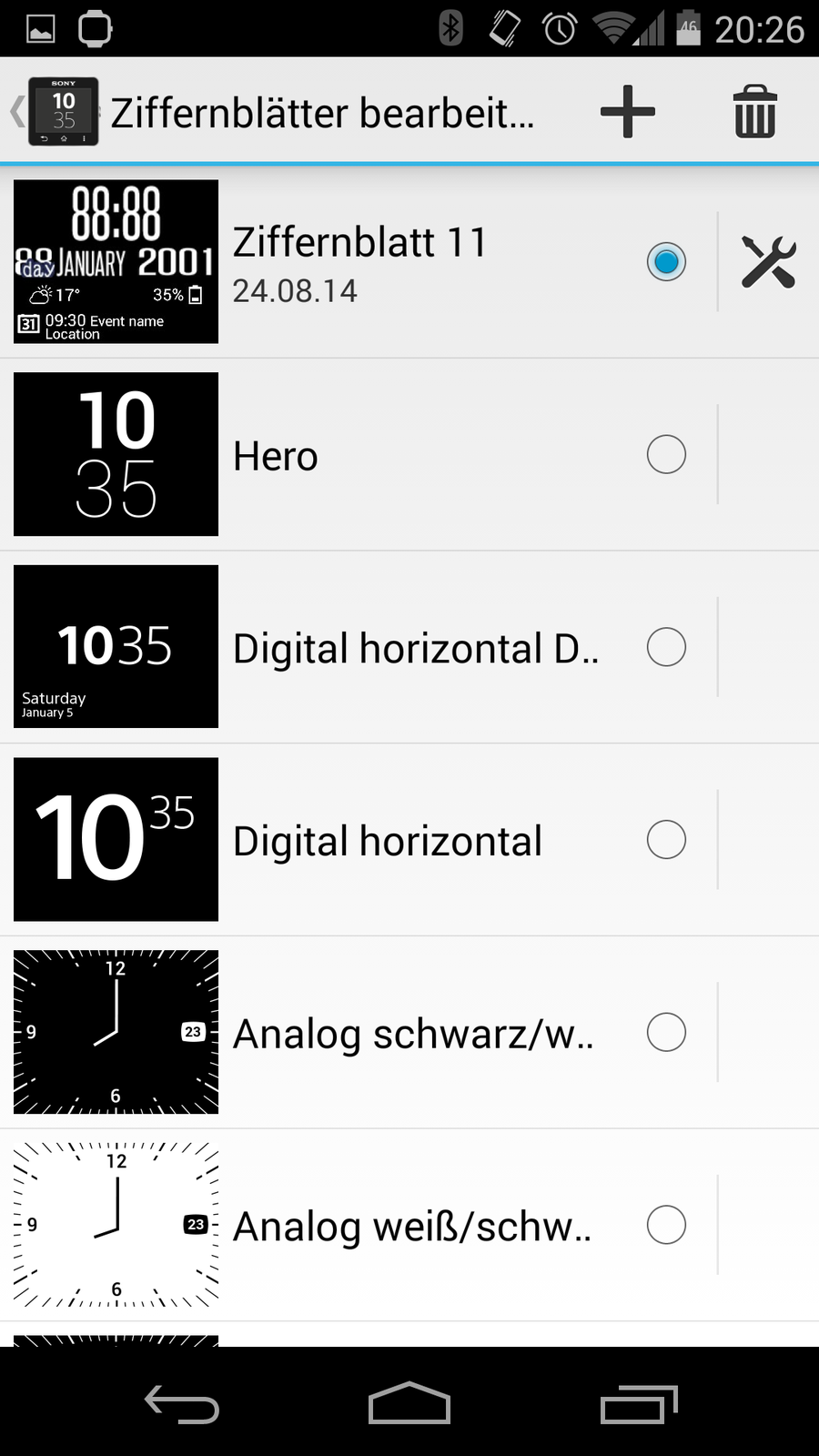Delete watch faces via trash icon
This screenshot has width=819, height=1456.
[x=754, y=112]
